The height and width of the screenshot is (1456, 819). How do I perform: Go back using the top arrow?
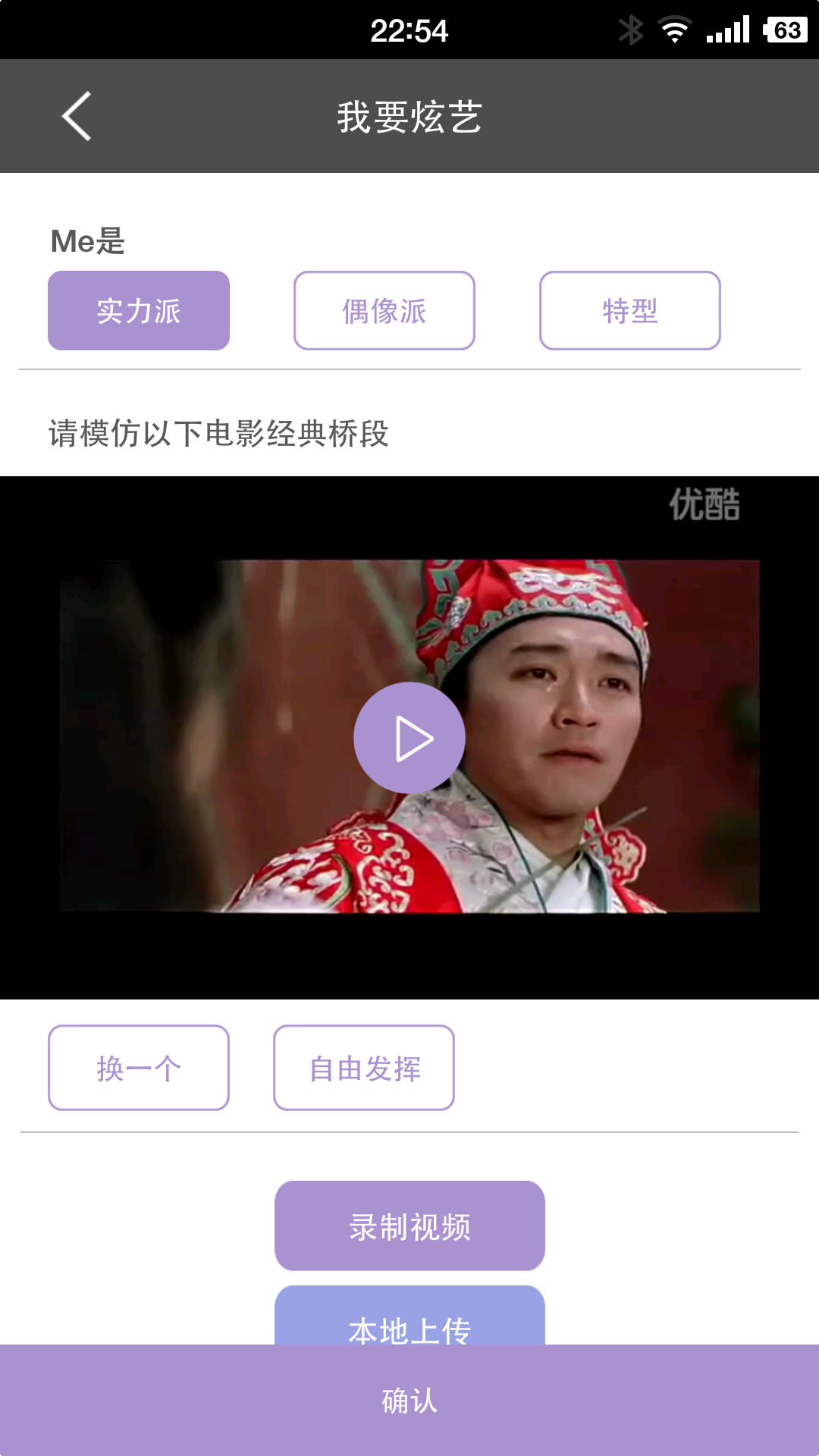click(x=77, y=116)
